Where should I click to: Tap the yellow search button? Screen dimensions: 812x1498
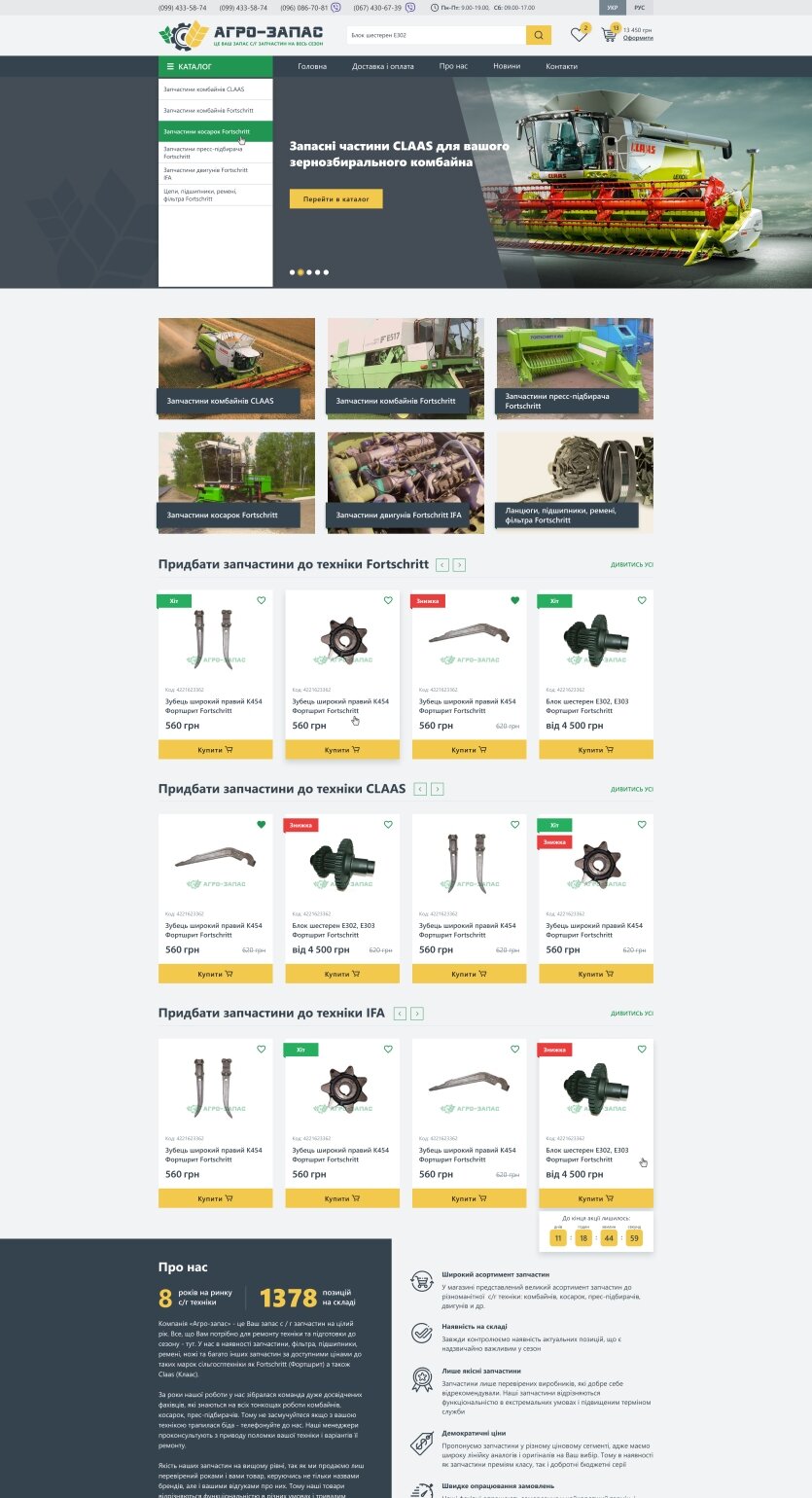coord(538,35)
